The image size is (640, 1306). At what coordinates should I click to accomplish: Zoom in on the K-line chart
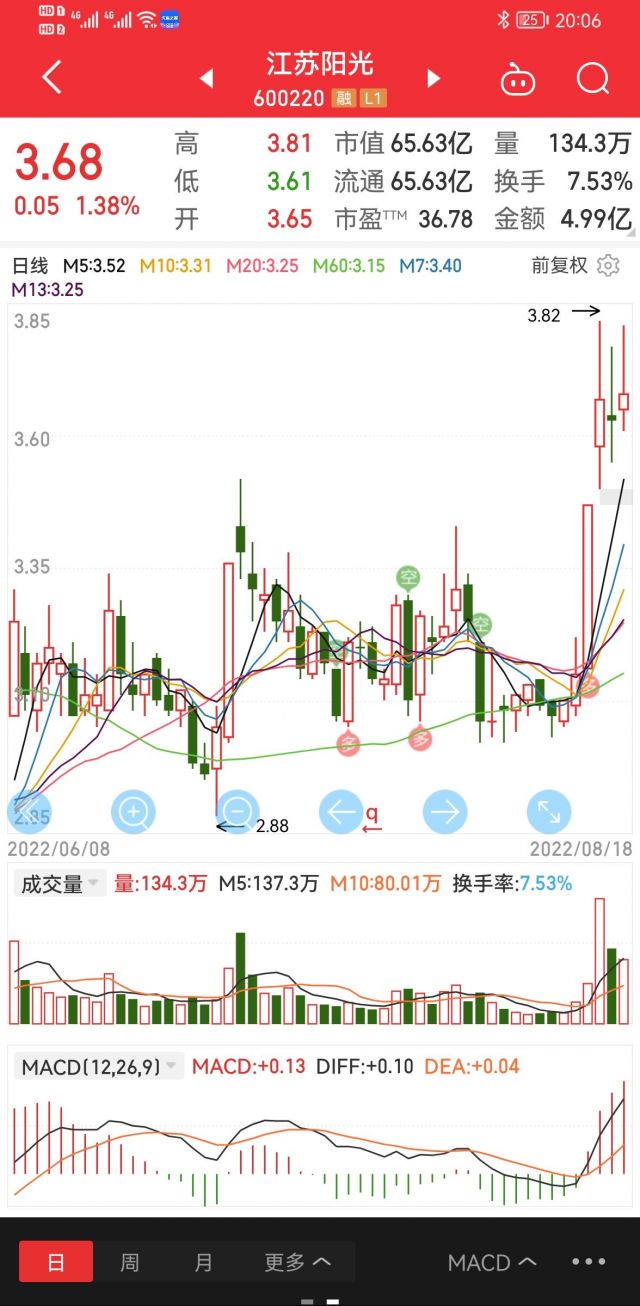[134, 811]
